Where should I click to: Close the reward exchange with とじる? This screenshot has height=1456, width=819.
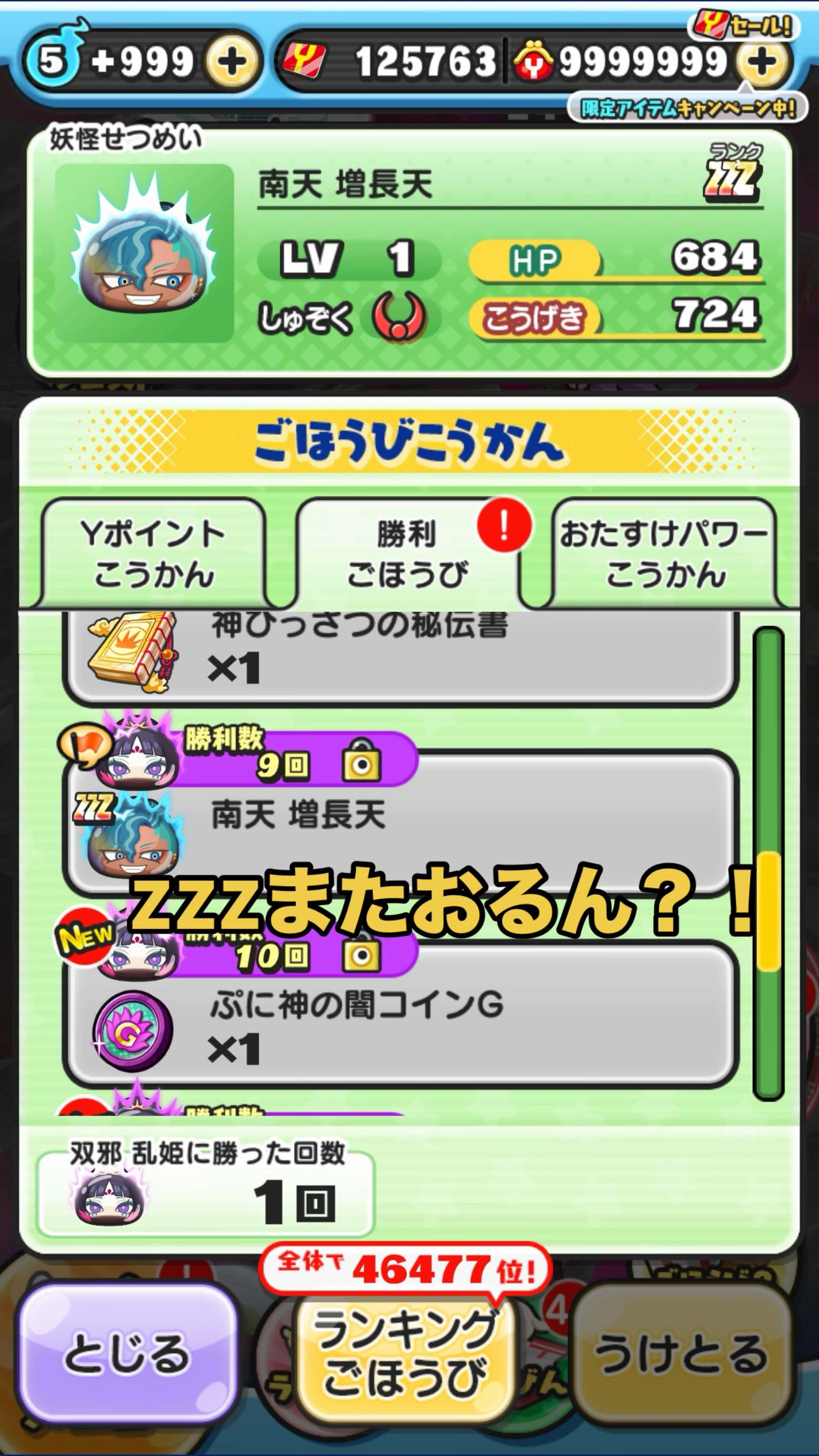coord(127,1352)
